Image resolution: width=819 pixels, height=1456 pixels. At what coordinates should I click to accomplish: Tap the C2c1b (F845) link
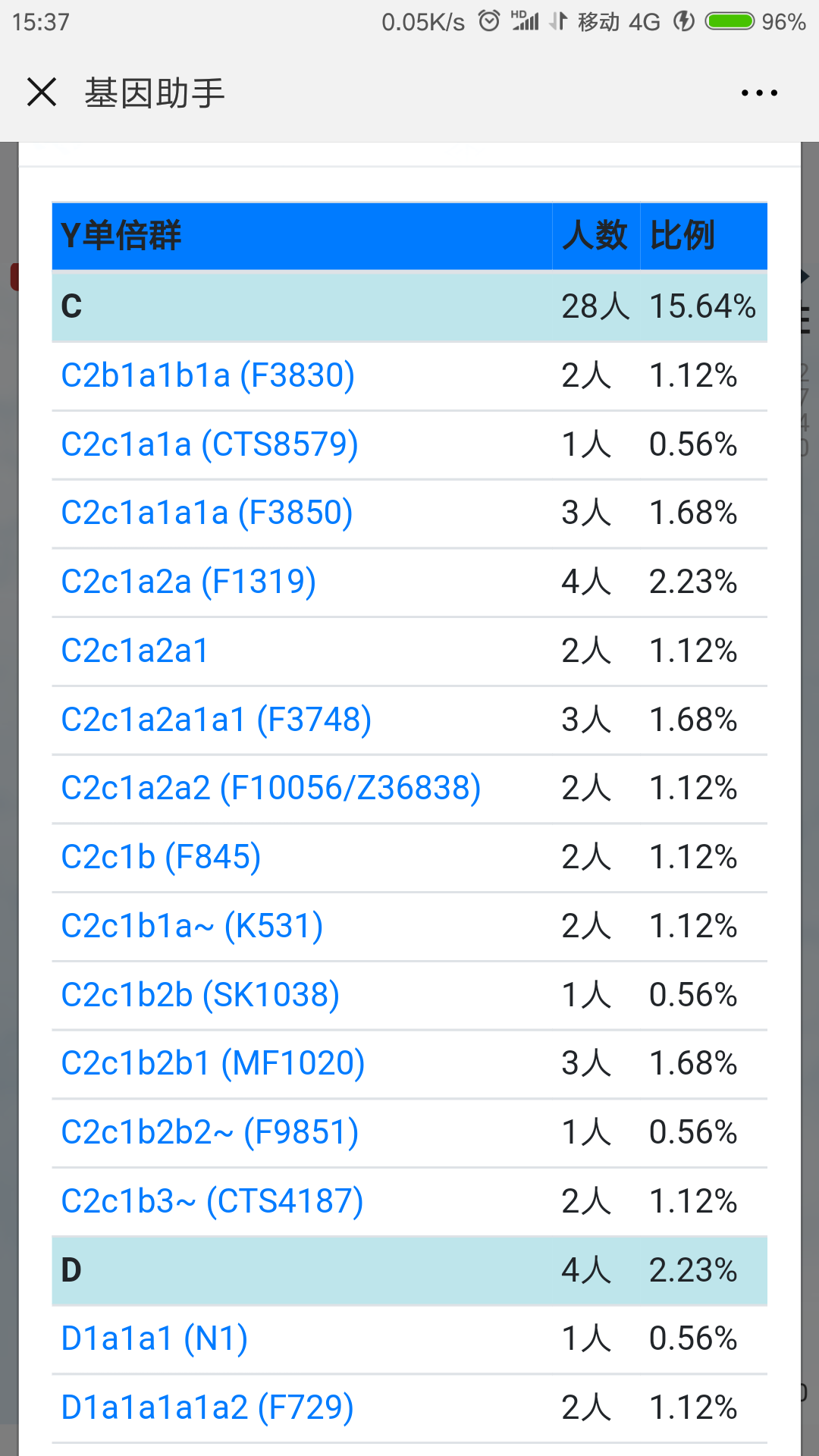[x=161, y=857]
